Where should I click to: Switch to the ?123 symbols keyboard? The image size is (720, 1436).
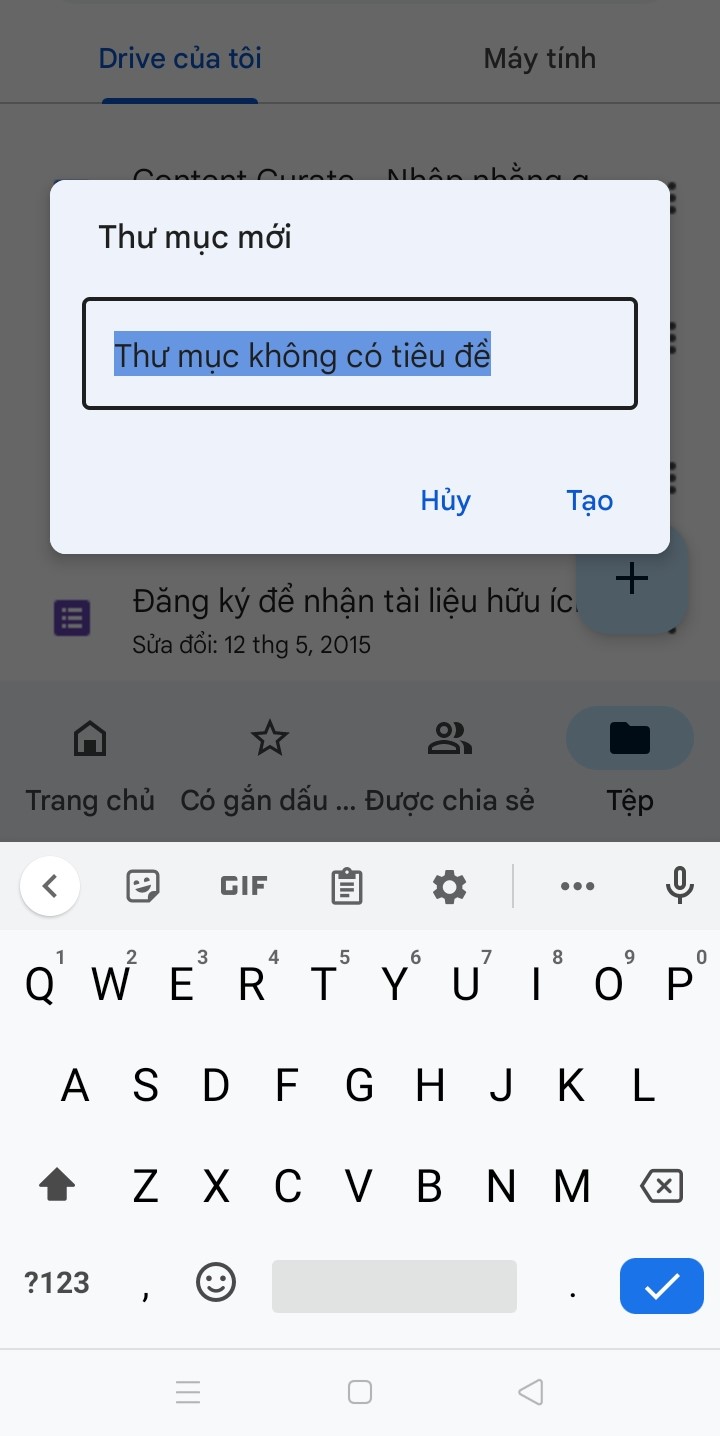click(57, 1283)
